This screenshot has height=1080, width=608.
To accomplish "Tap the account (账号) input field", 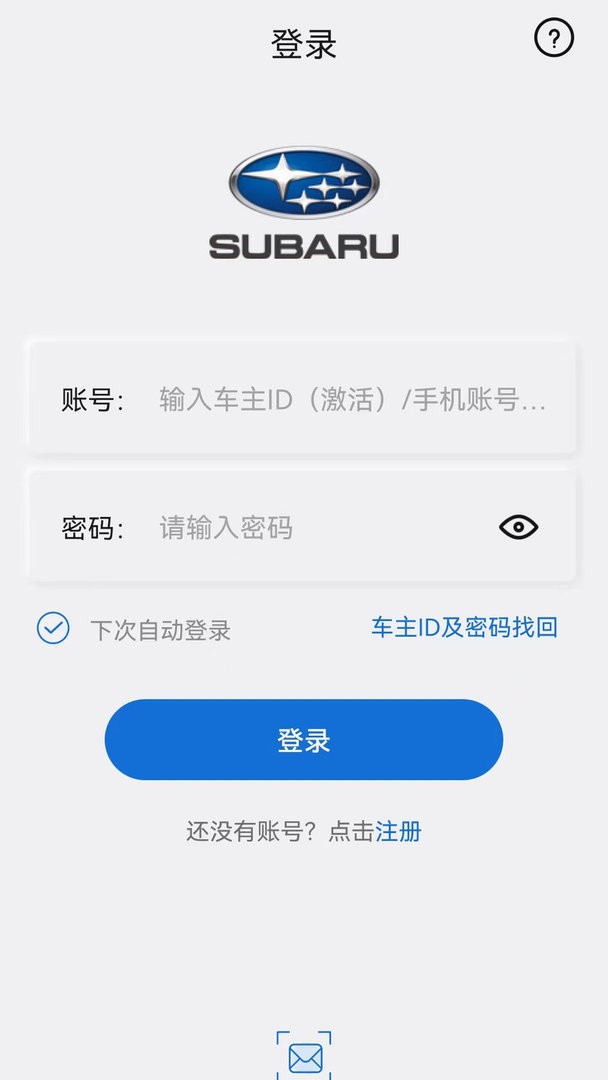I will pos(350,401).
